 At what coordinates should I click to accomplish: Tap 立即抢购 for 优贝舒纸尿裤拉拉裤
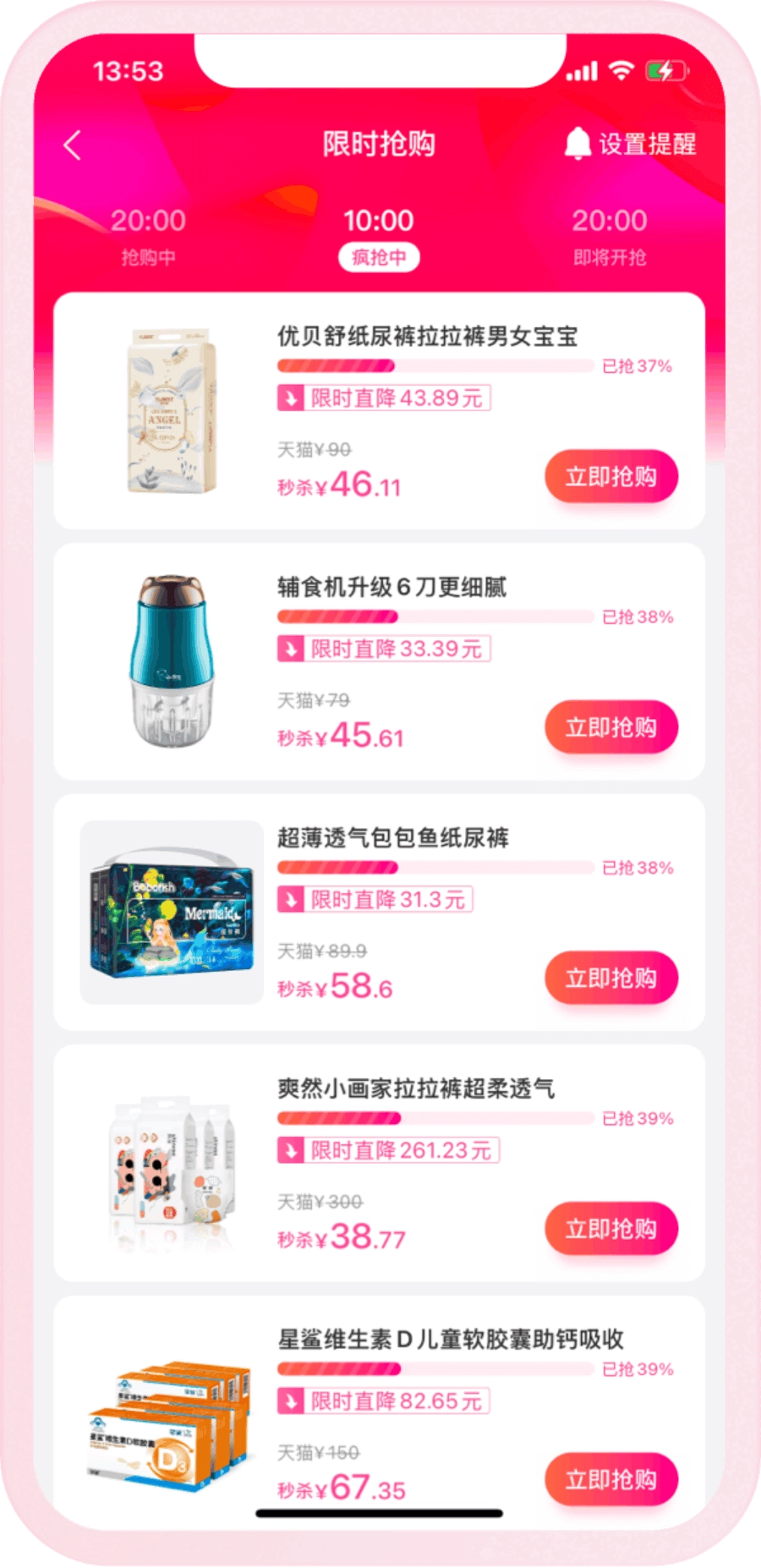pos(610,476)
